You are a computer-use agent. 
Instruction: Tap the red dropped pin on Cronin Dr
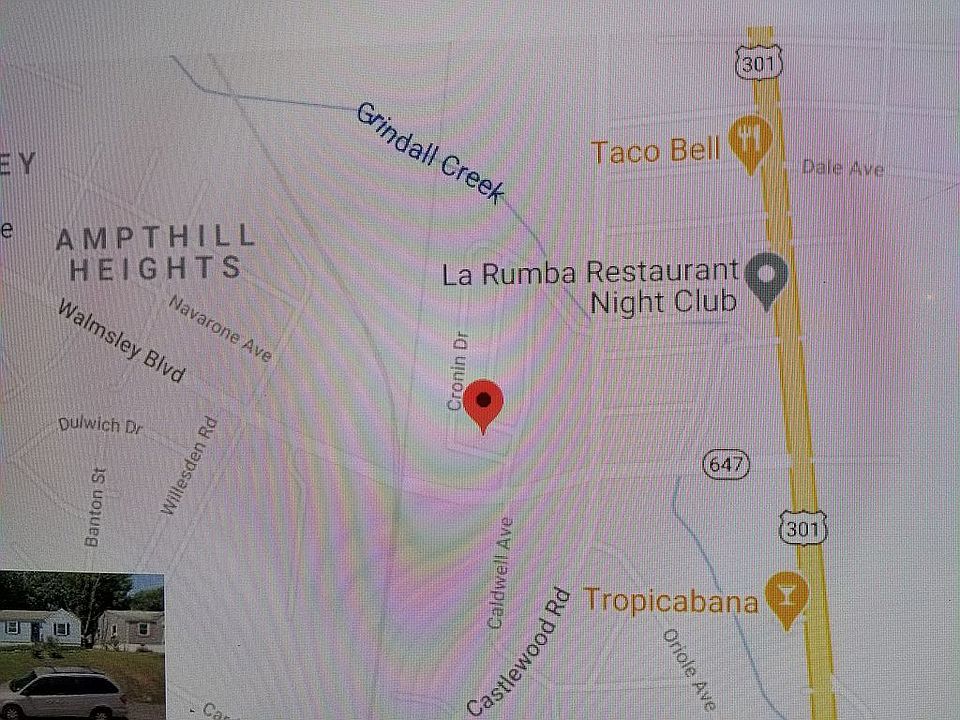[x=485, y=403]
